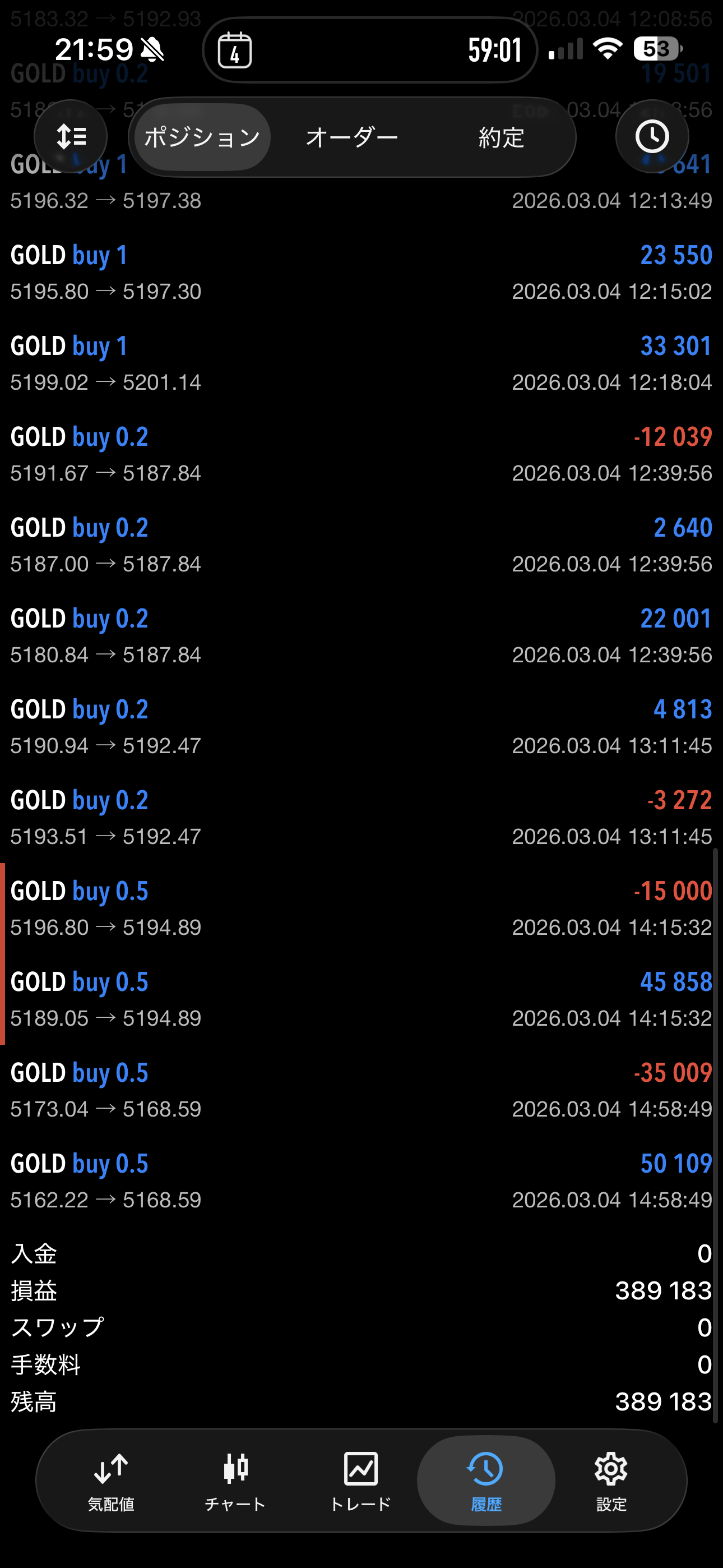The image size is (723, 1568).
Task: Expand the GOLD buy 0.5 trade with profit 45 858
Action: coord(361,999)
